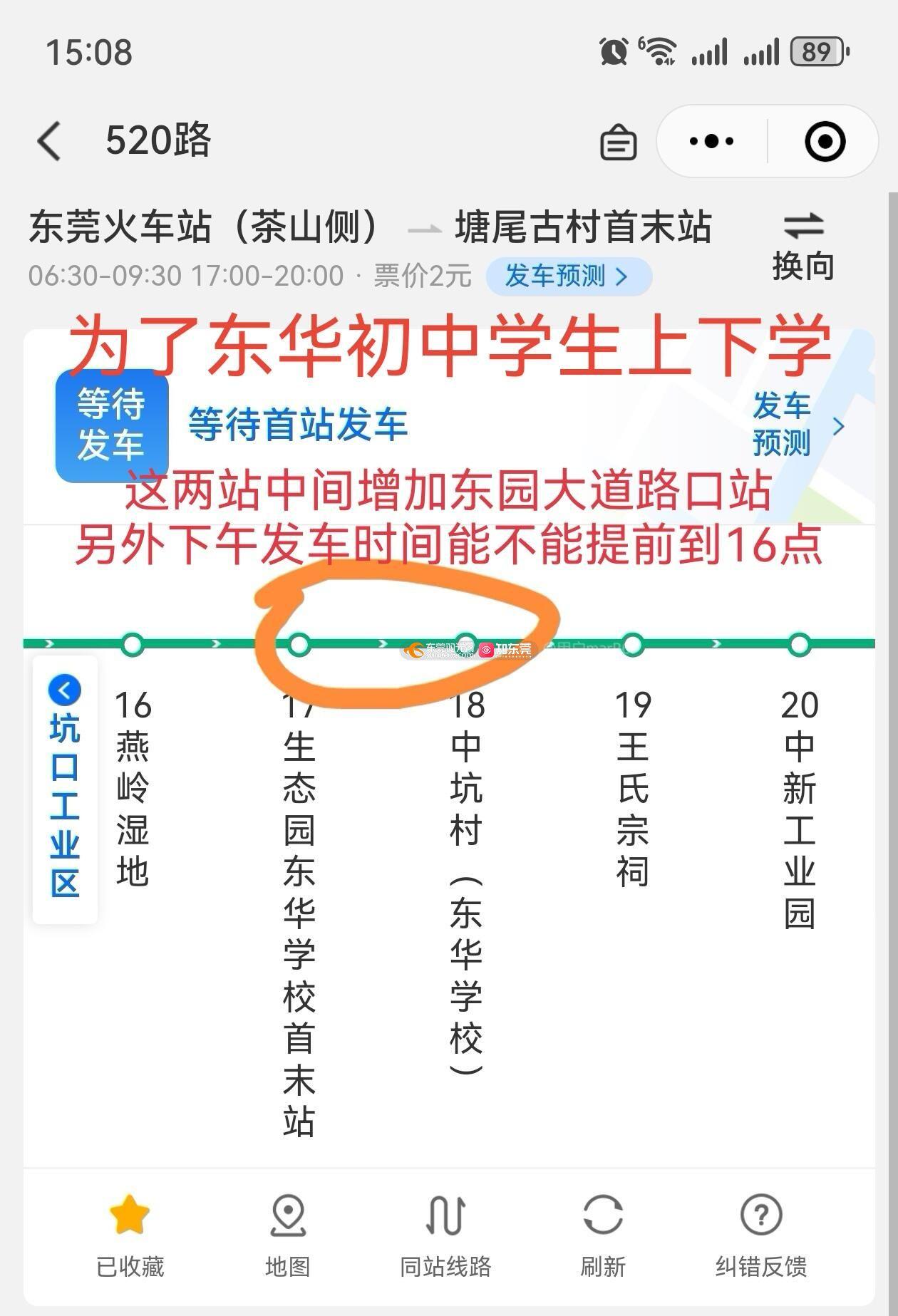Image resolution: width=898 pixels, height=1316 pixels.
Task: Close the mini program with the circle button
Action: (825, 141)
